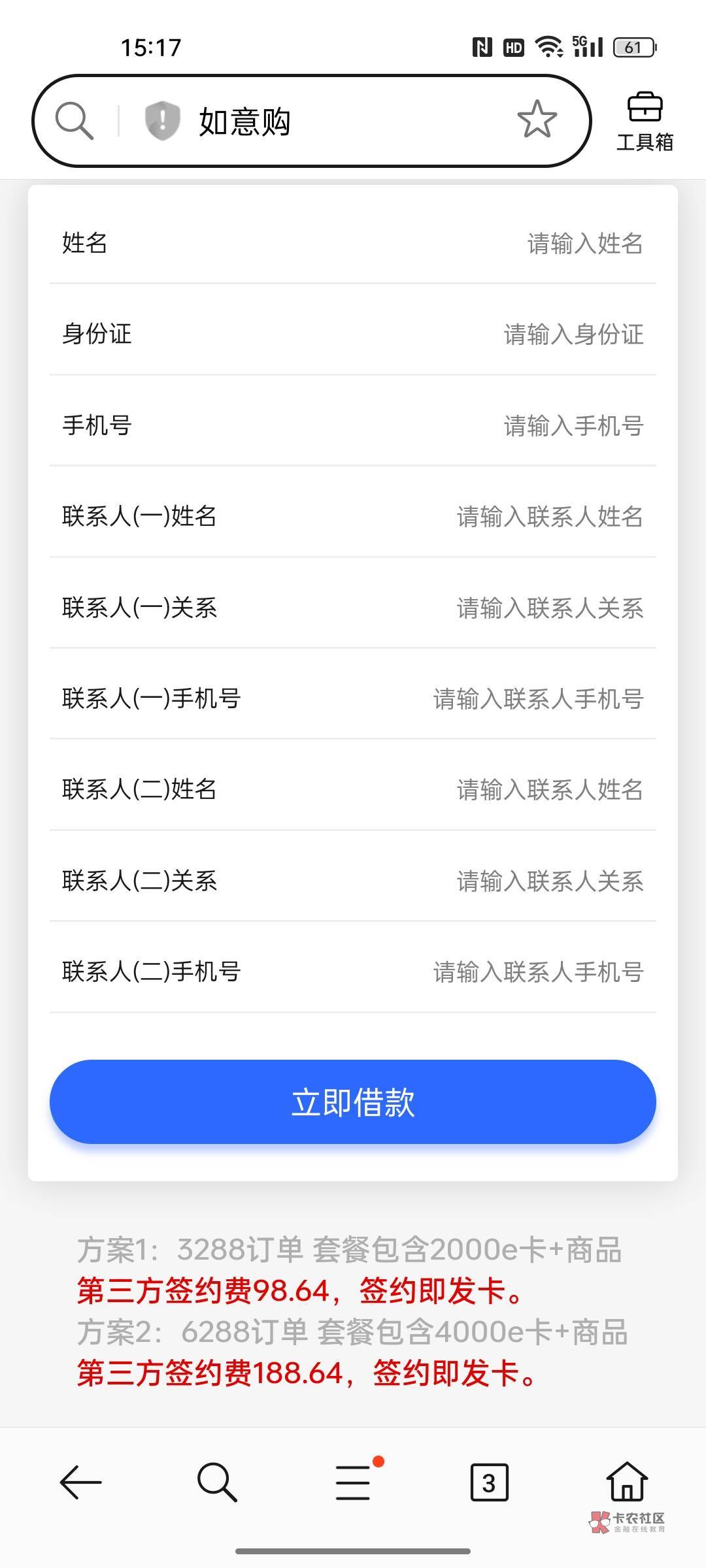The width and height of the screenshot is (706, 1568).
Task: Tap the 姓名 name input field
Action: tap(353, 243)
